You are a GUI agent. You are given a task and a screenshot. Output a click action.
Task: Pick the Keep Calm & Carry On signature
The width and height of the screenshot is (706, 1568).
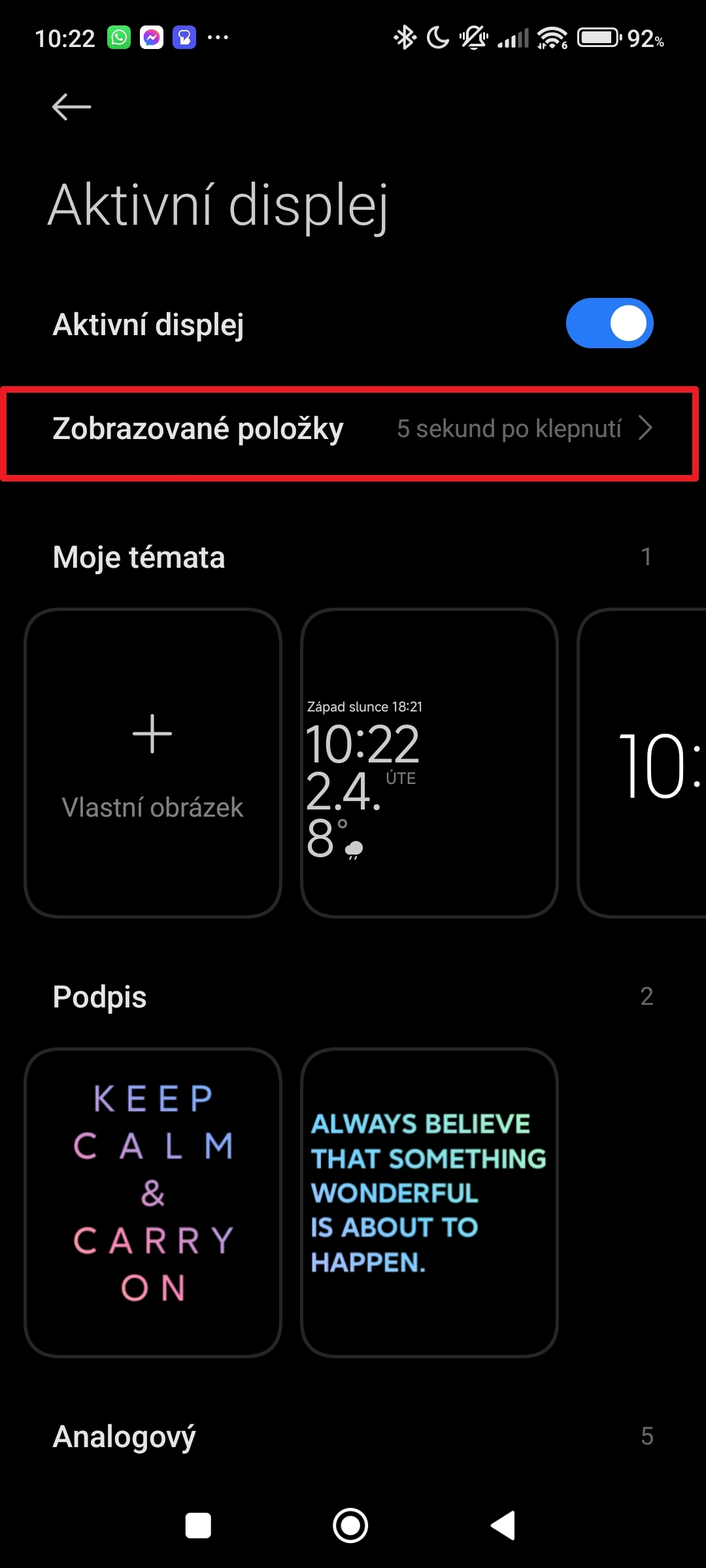(x=153, y=1202)
